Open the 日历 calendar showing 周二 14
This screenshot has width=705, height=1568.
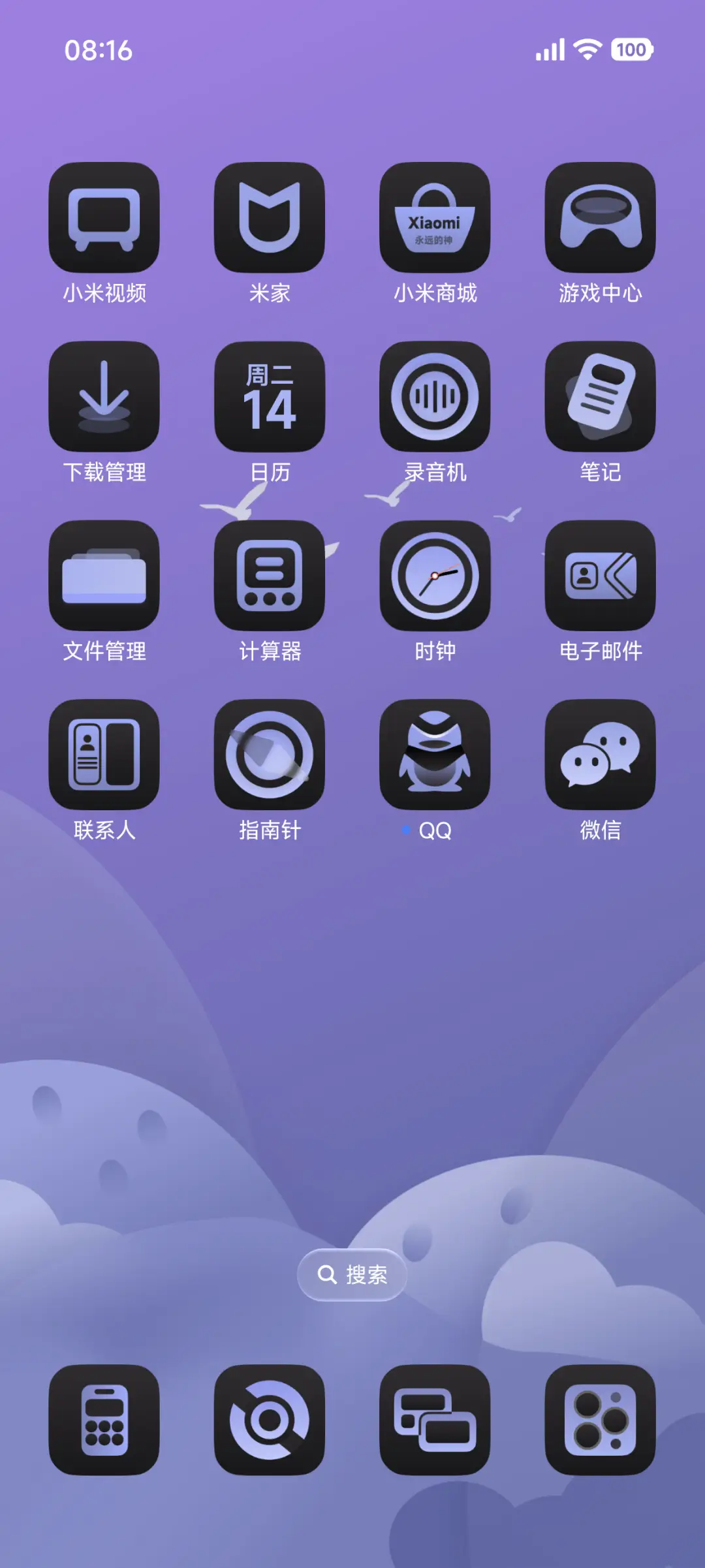pos(270,398)
